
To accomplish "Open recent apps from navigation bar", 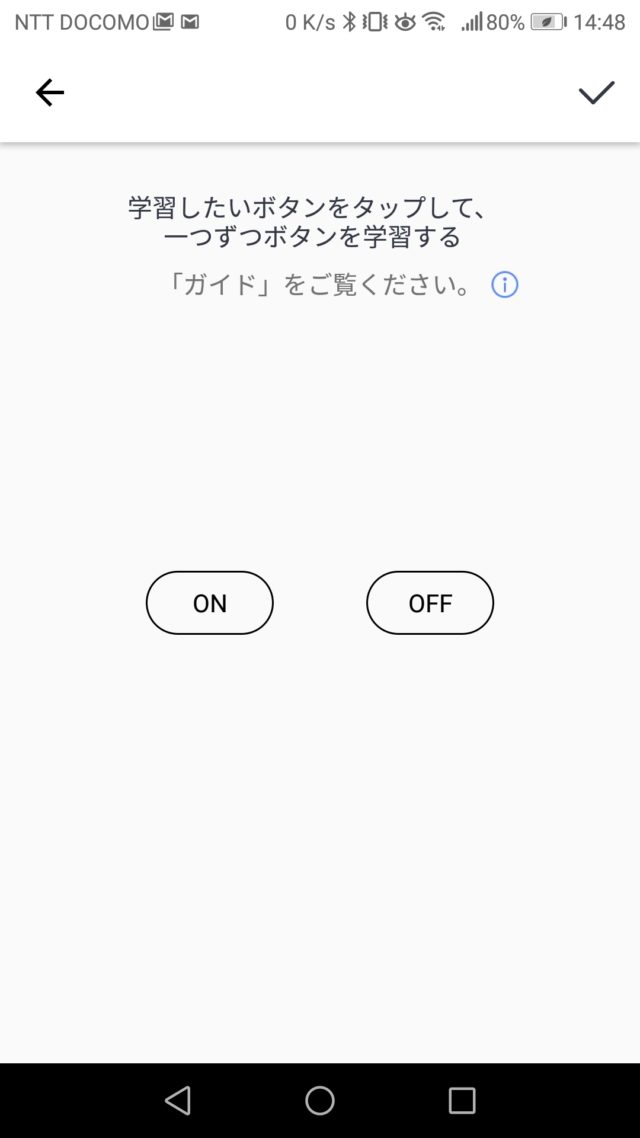I will 461,1100.
